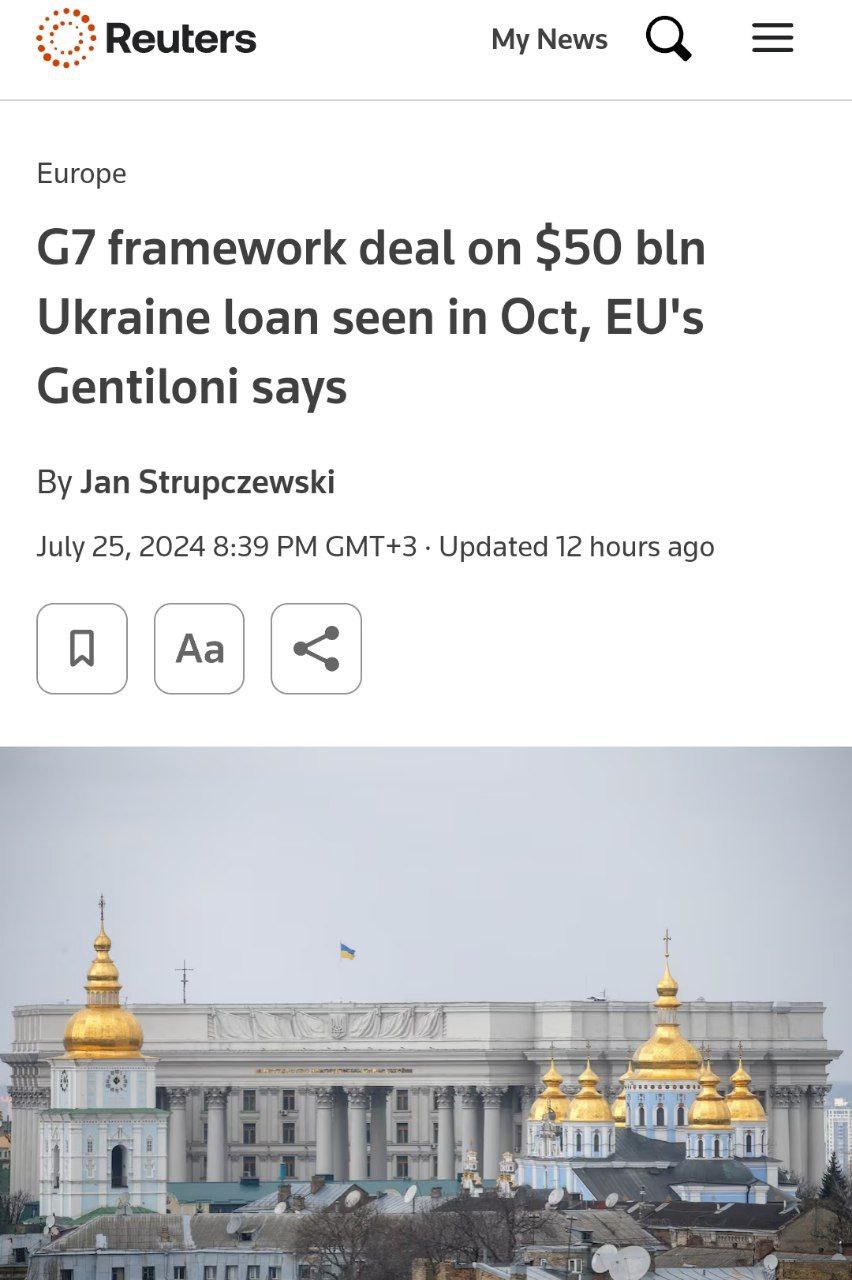Image resolution: width=852 pixels, height=1280 pixels.
Task: Open My News
Action: 549,39
